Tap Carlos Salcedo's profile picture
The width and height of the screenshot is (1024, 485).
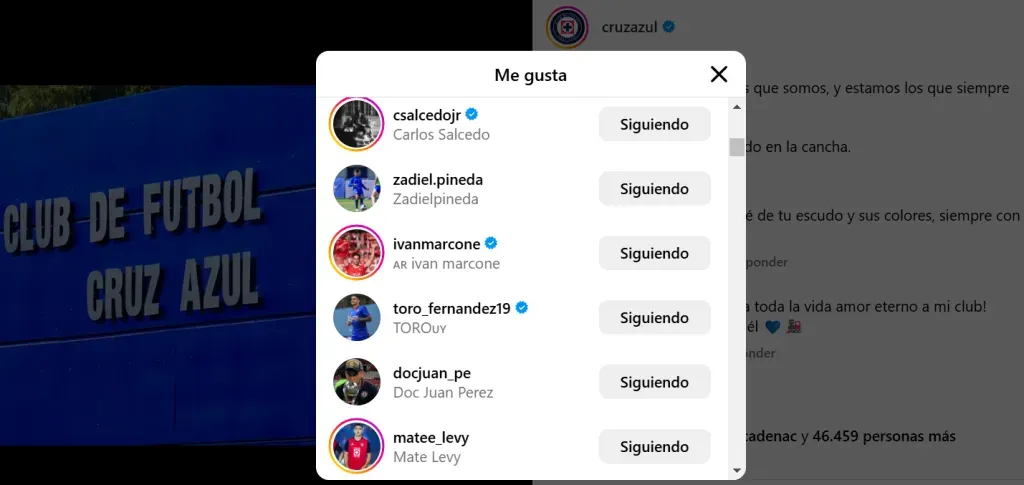pyautogui.click(x=357, y=125)
